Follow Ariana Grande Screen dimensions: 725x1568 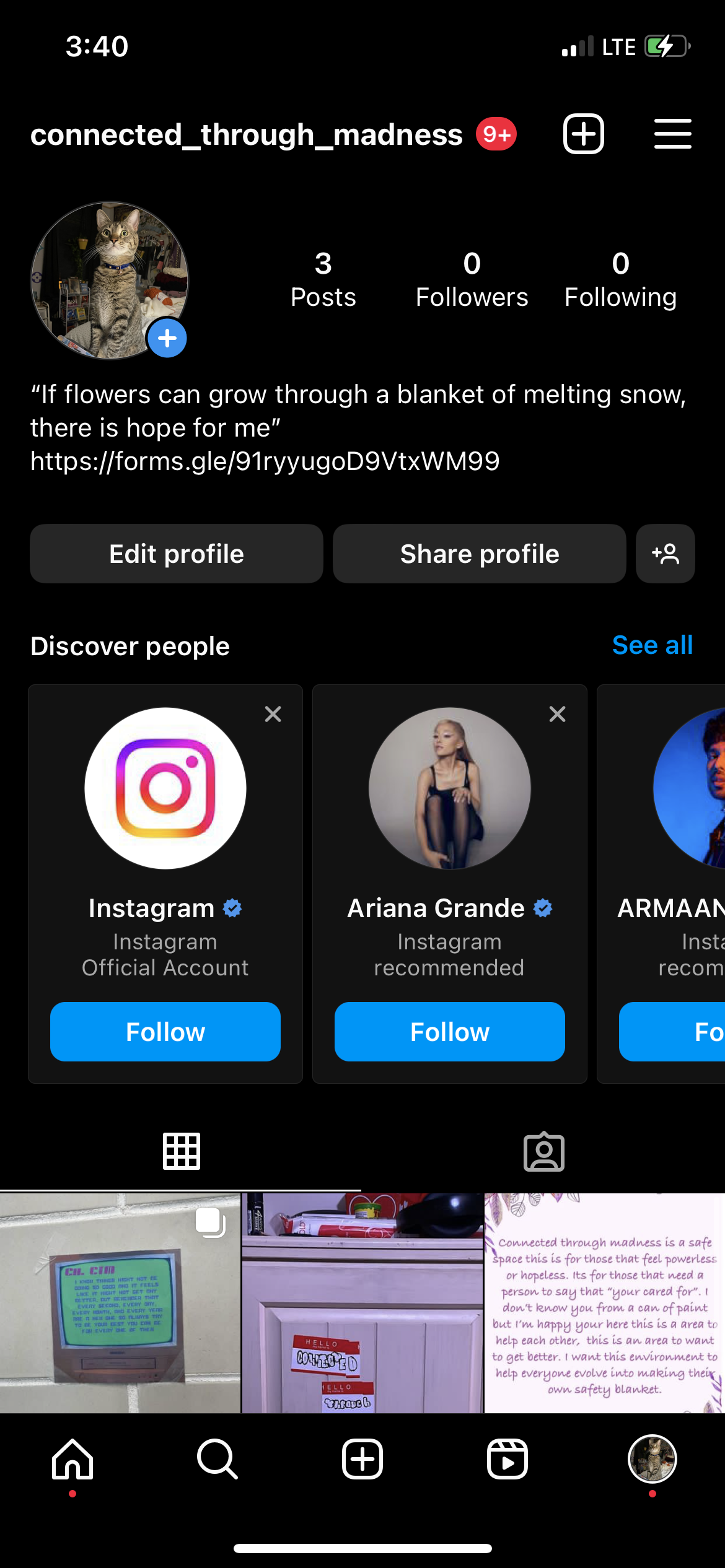[x=449, y=1032]
